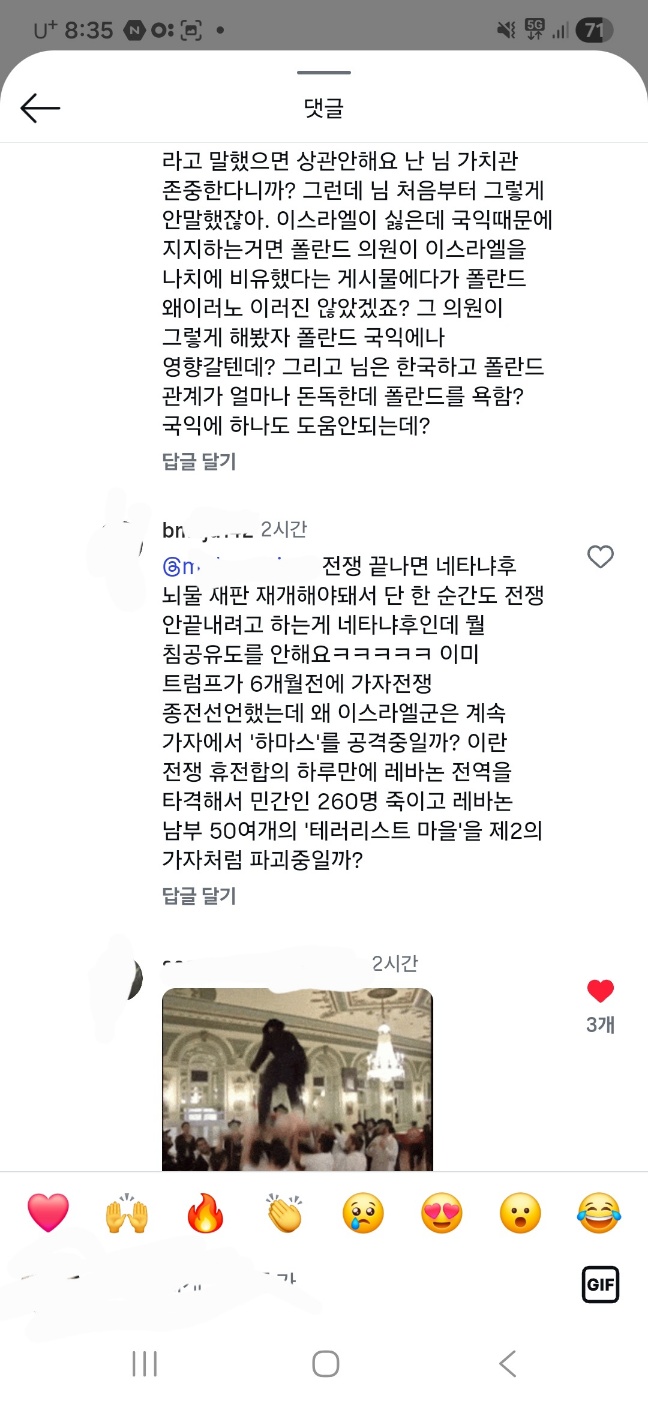Open the chandelier hall GIF in the comment
The height and width of the screenshot is (1404, 648).
(297, 1078)
